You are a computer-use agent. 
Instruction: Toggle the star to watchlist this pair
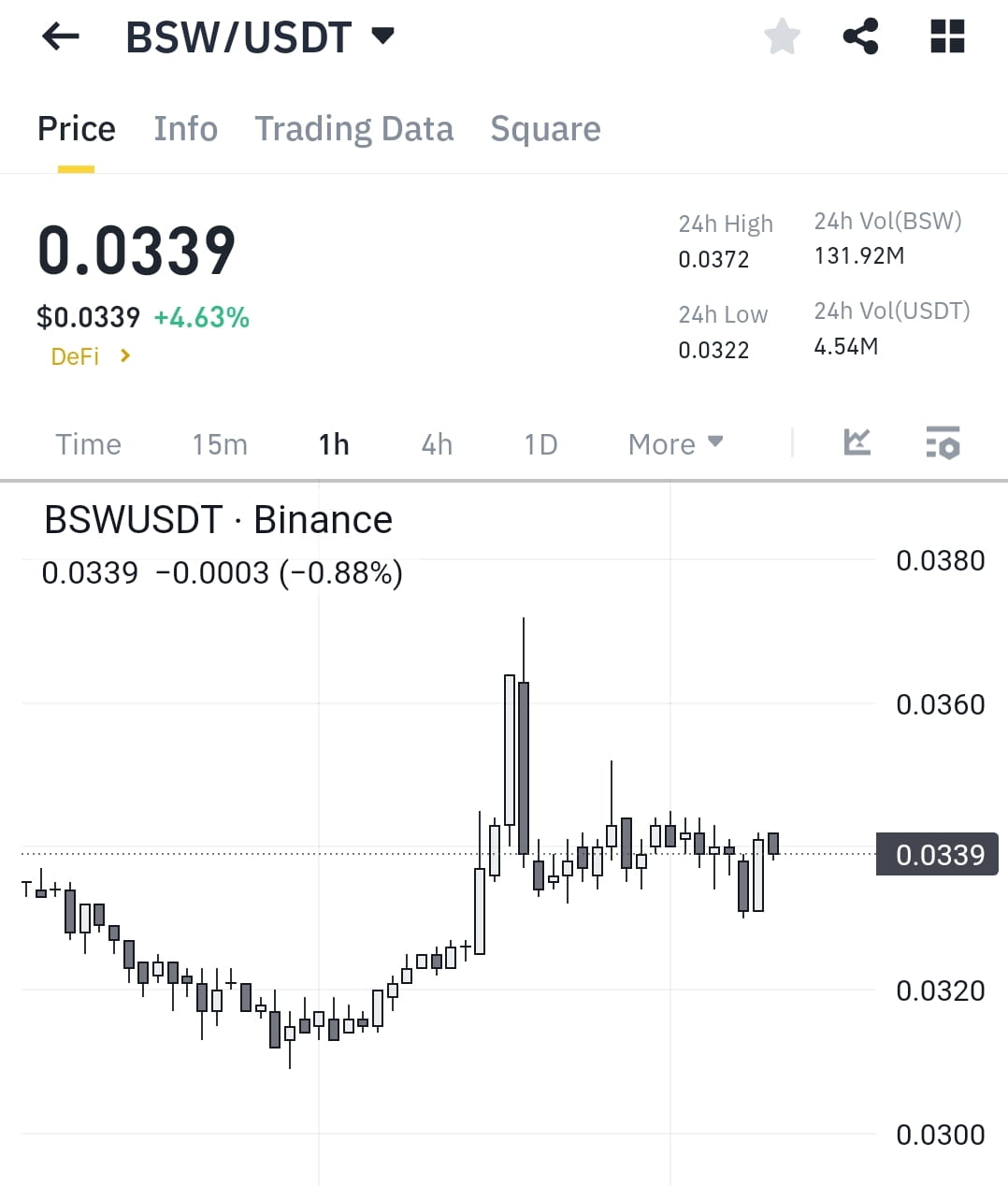782,36
